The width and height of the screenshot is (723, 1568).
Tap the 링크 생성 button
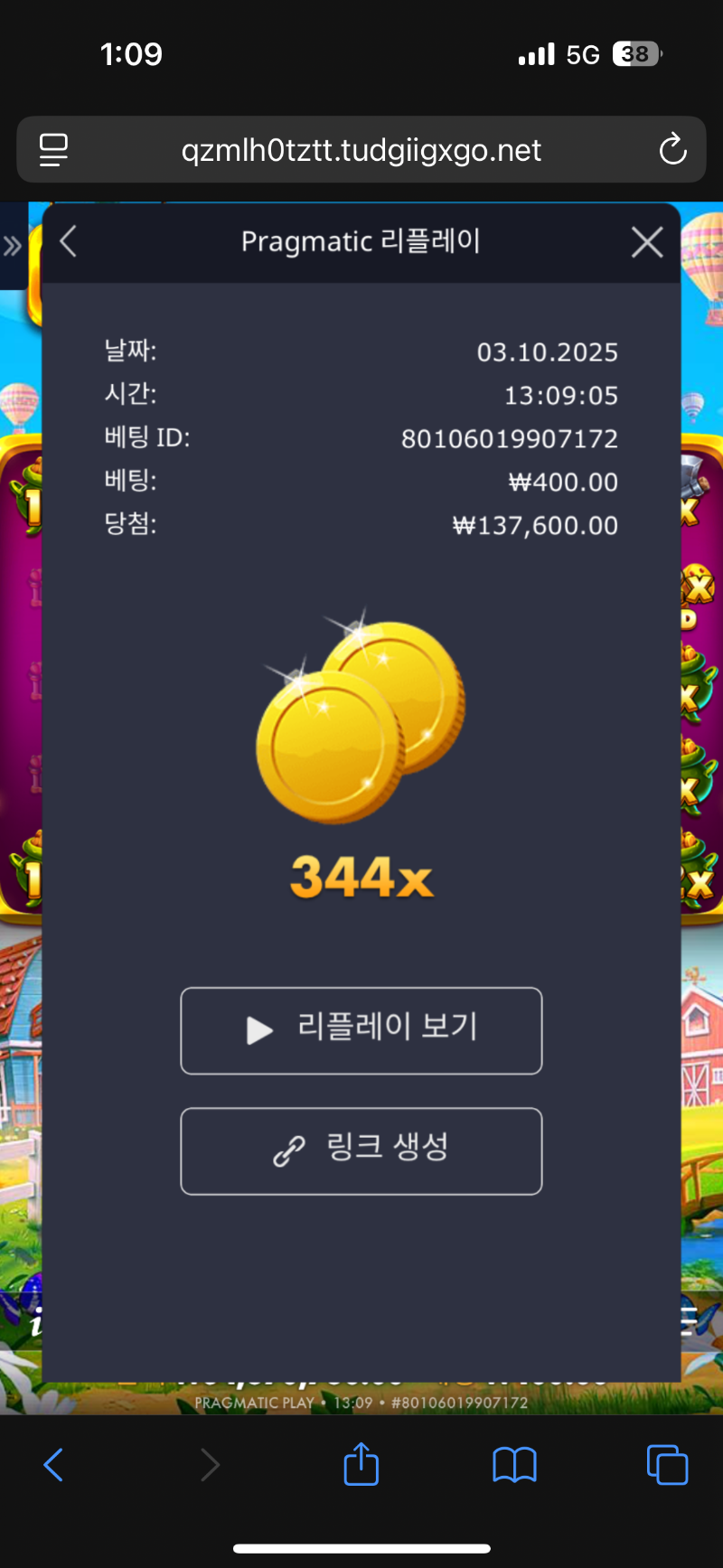click(x=361, y=1150)
